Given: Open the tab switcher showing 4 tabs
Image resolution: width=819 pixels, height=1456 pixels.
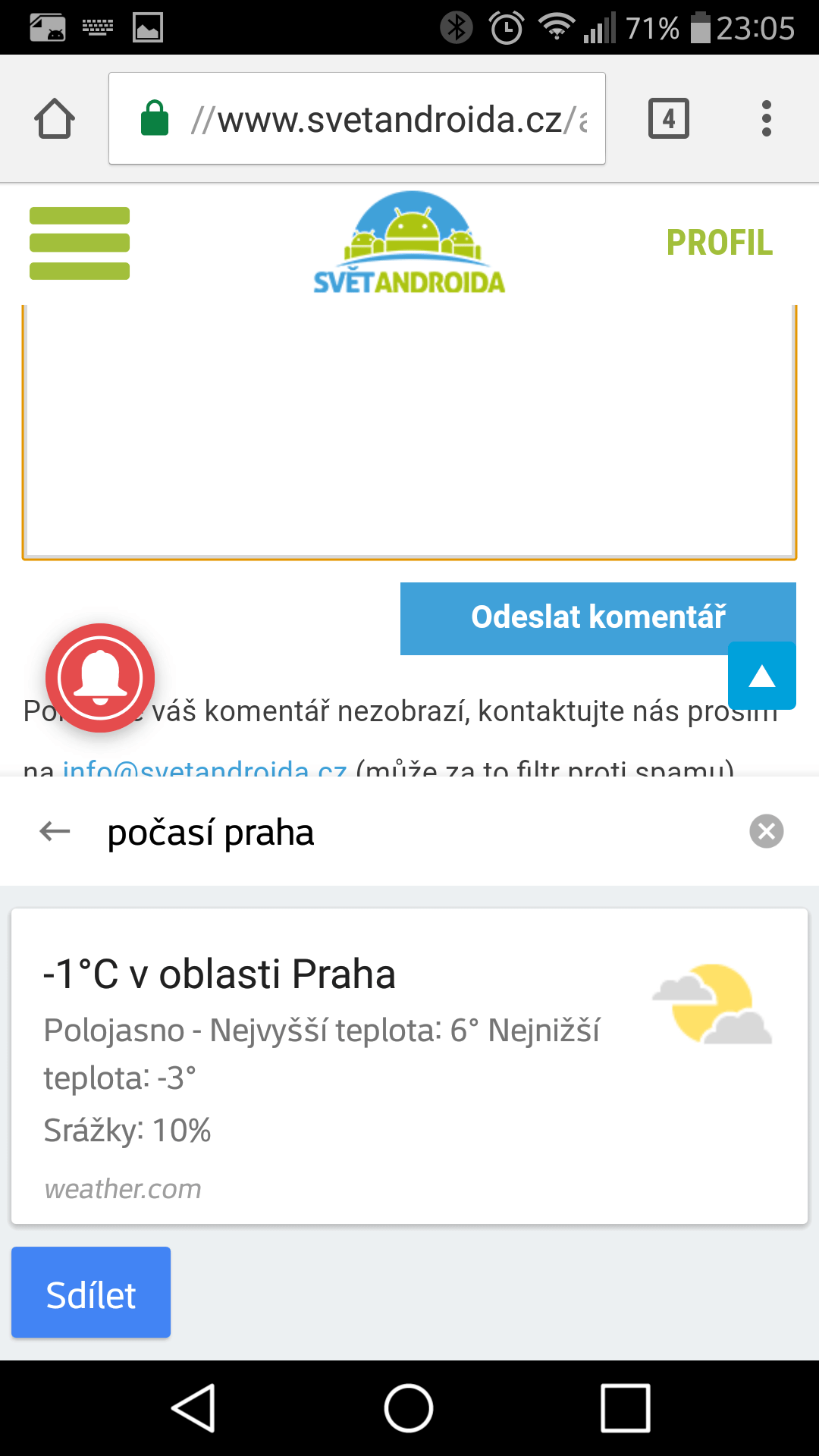Looking at the screenshot, I should pyautogui.click(x=668, y=119).
